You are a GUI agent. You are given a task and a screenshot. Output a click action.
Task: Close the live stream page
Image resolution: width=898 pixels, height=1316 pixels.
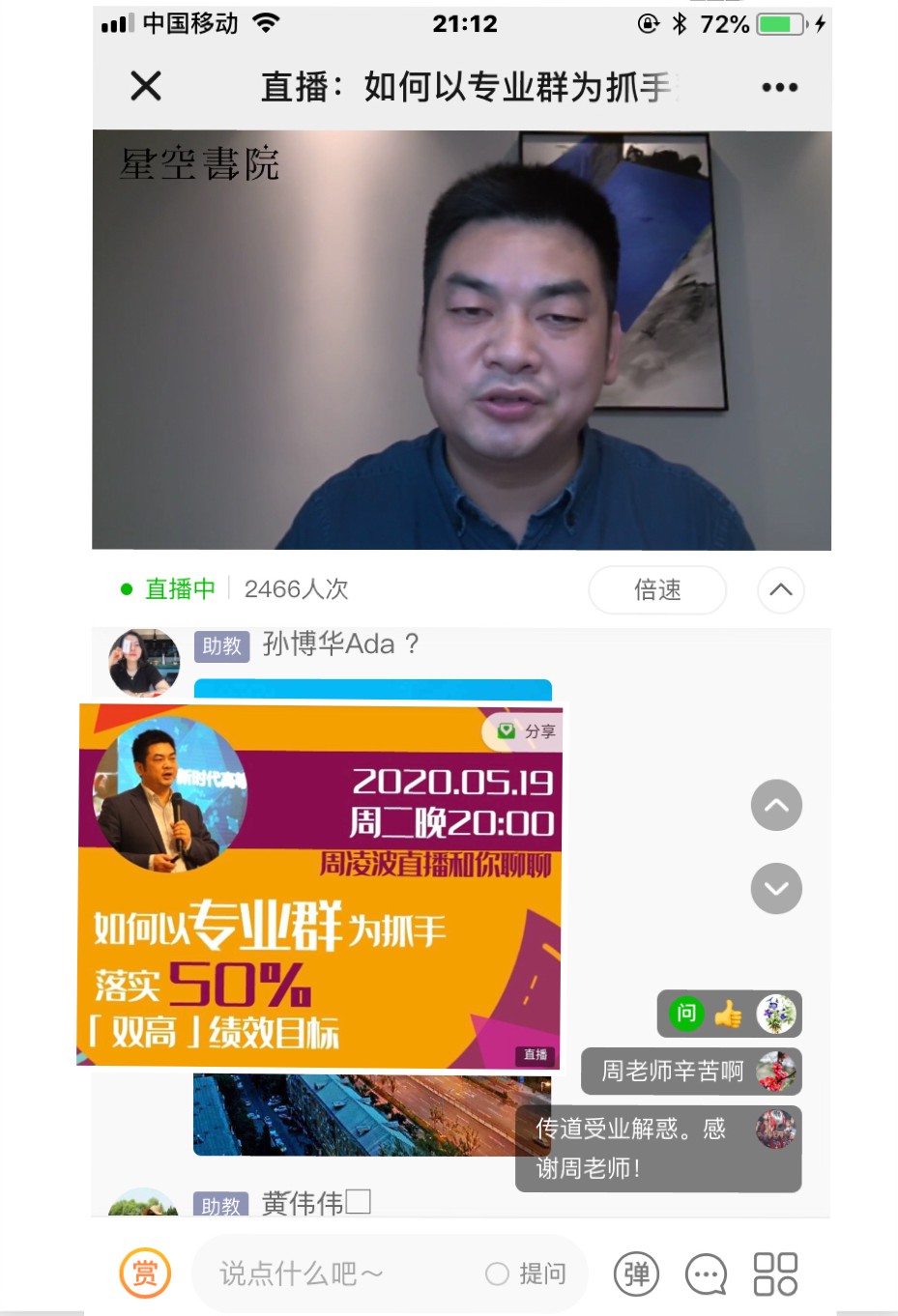click(x=146, y=86)
